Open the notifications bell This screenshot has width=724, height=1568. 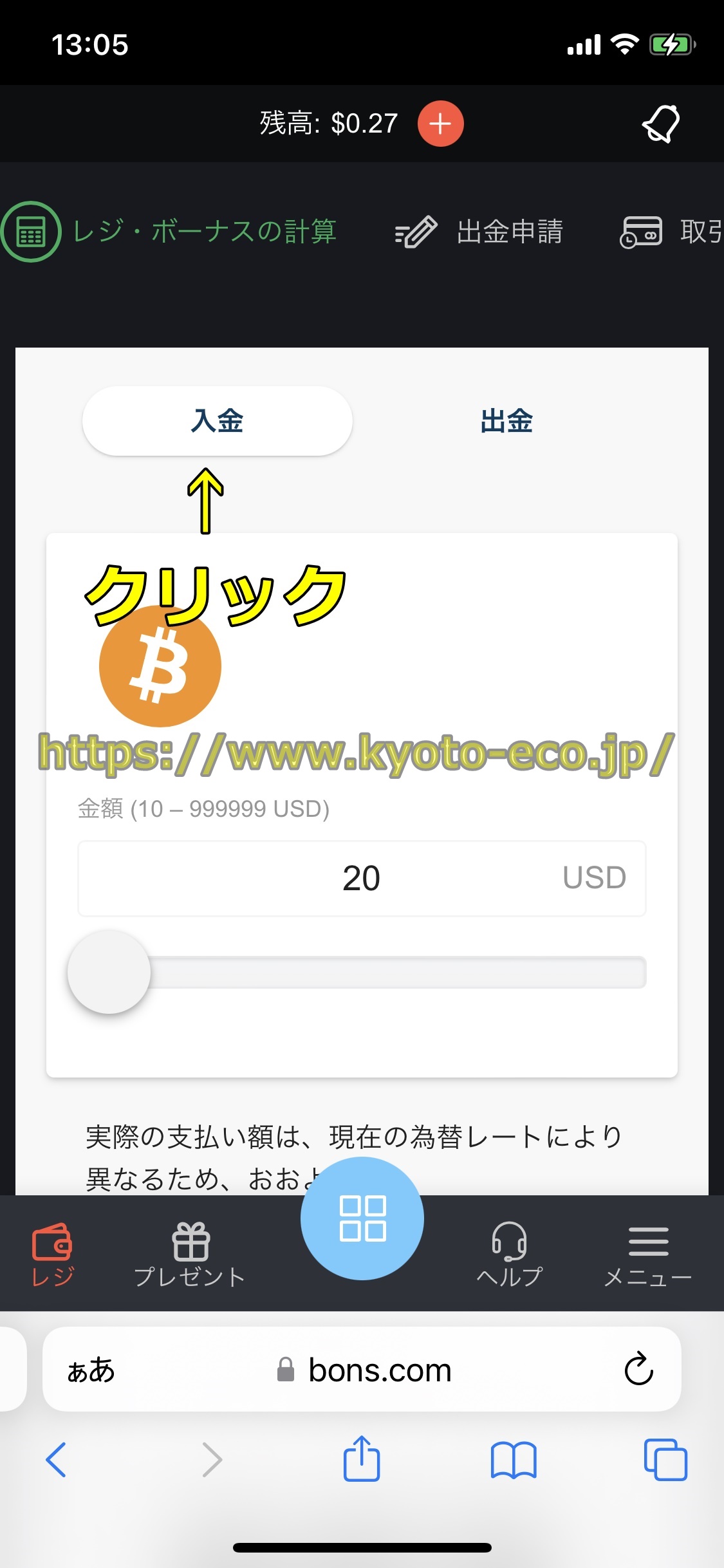click(x=661, y=123)
